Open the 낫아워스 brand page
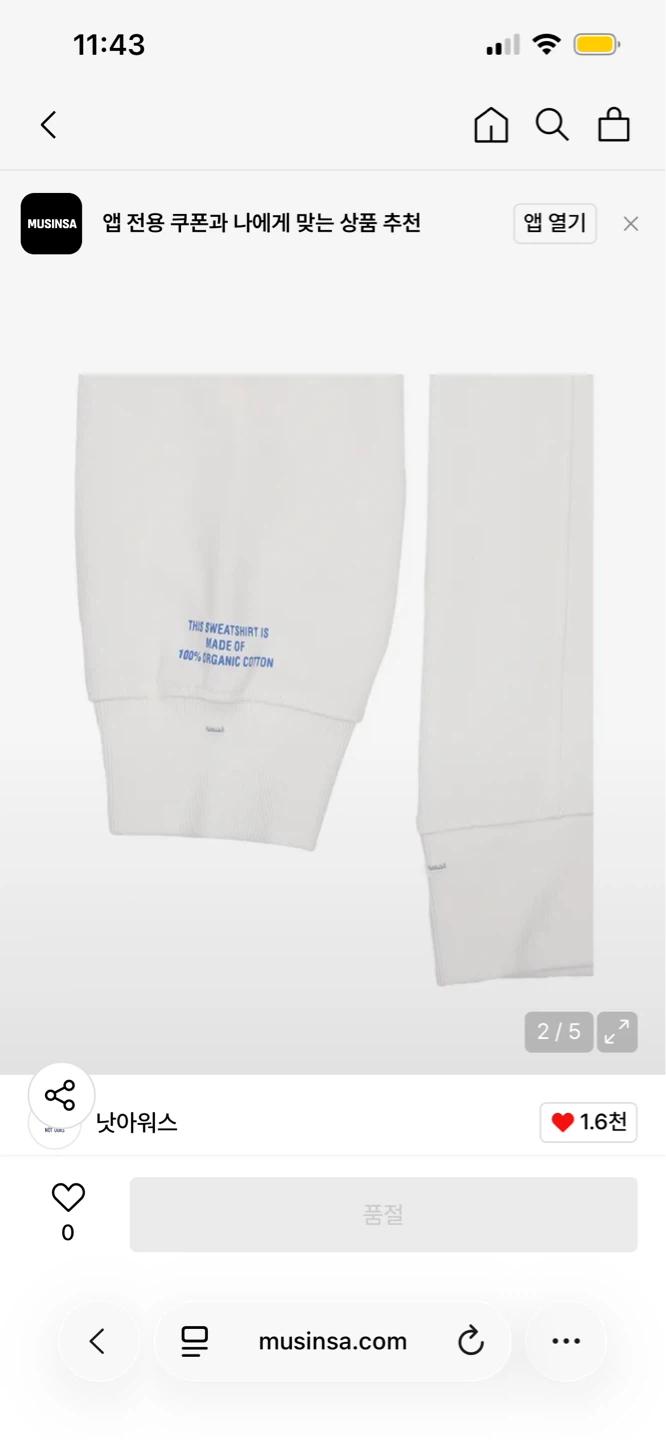This screenshot has height=1440, width=666. pyautogui.click(x=137, y=1123)
